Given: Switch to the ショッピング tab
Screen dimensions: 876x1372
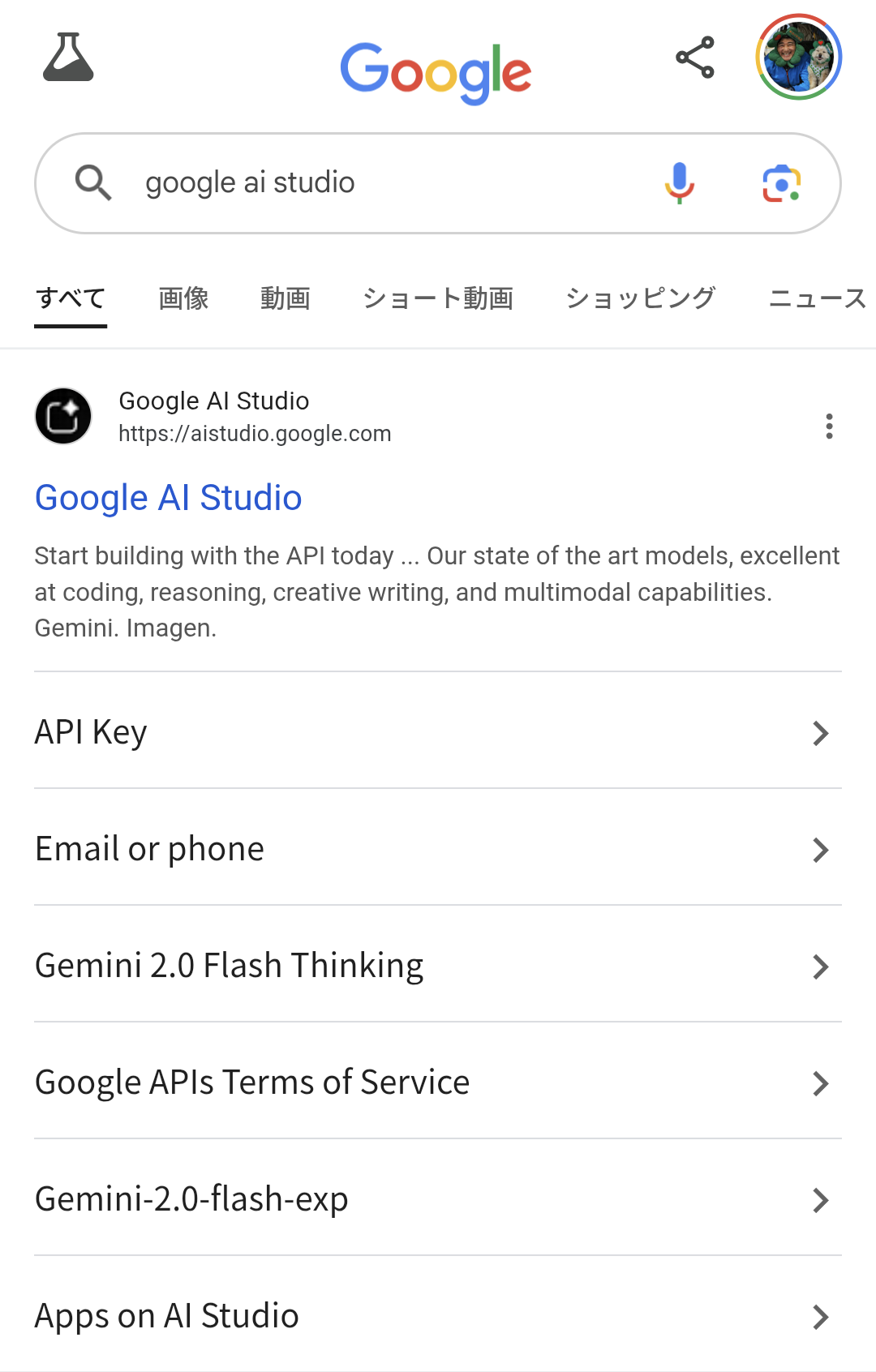Looking at the screenshot, I should click(641, 298).
